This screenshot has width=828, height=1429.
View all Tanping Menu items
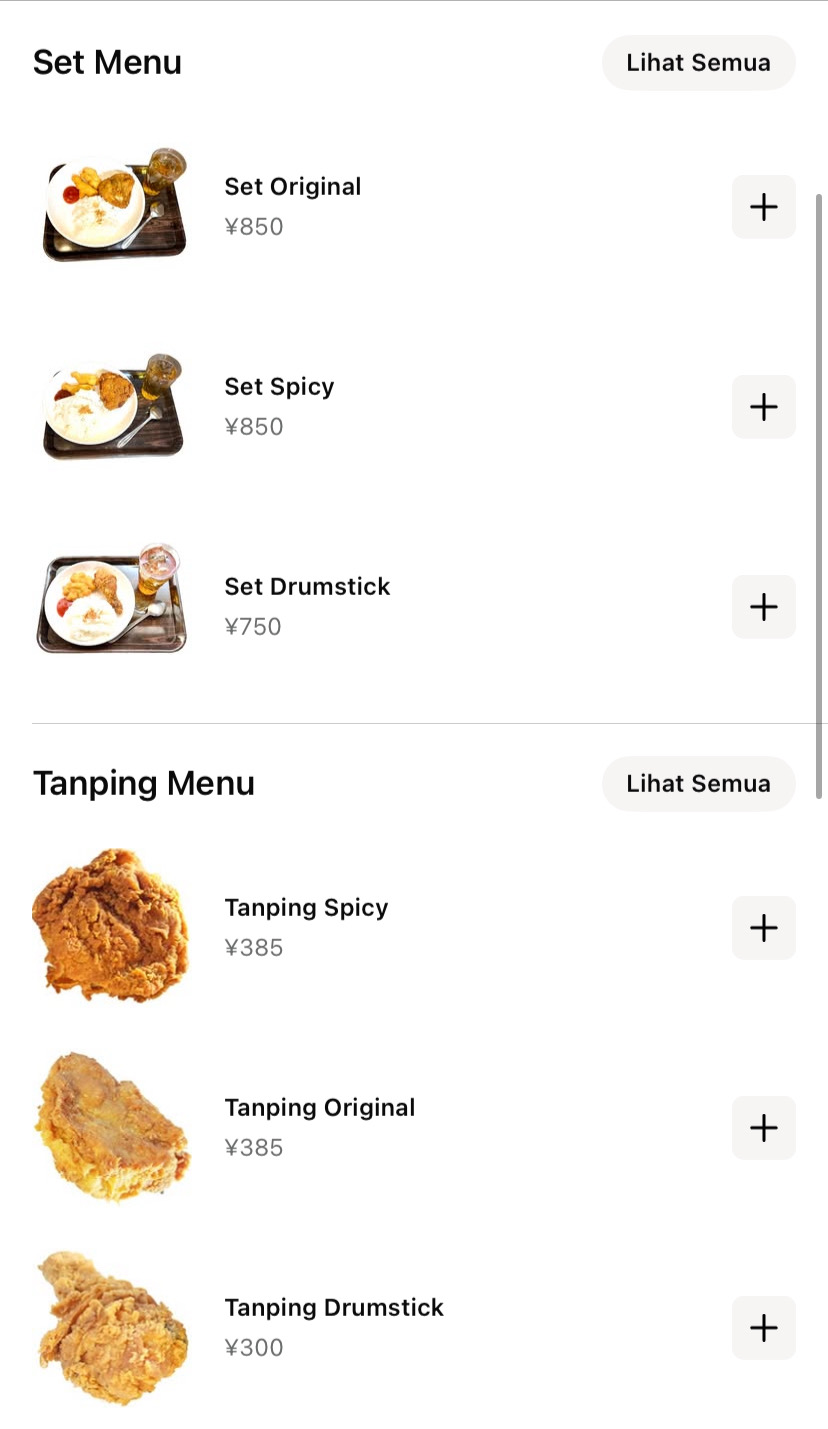[698, 784]
